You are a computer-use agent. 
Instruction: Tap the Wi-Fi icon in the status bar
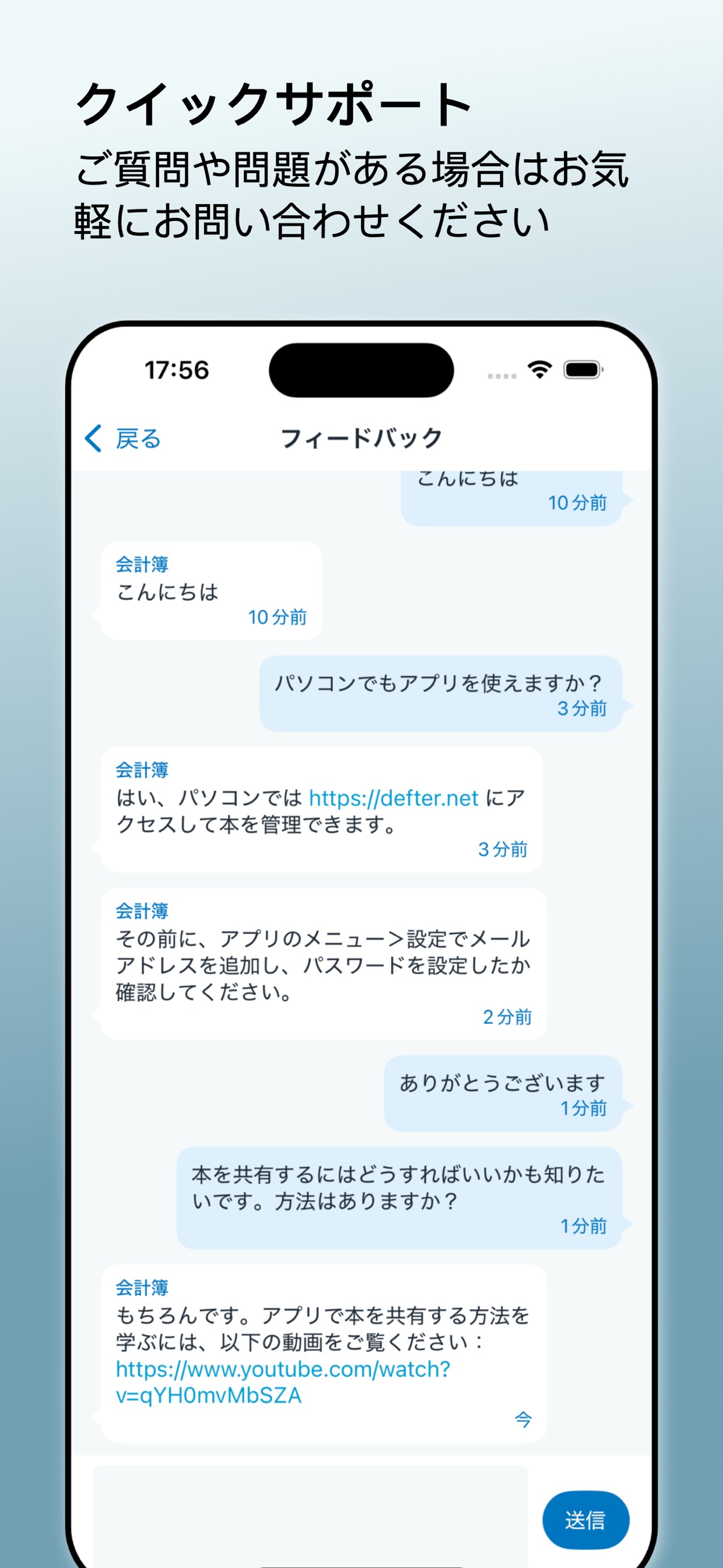pyautogui.click(x=541, y=368)
